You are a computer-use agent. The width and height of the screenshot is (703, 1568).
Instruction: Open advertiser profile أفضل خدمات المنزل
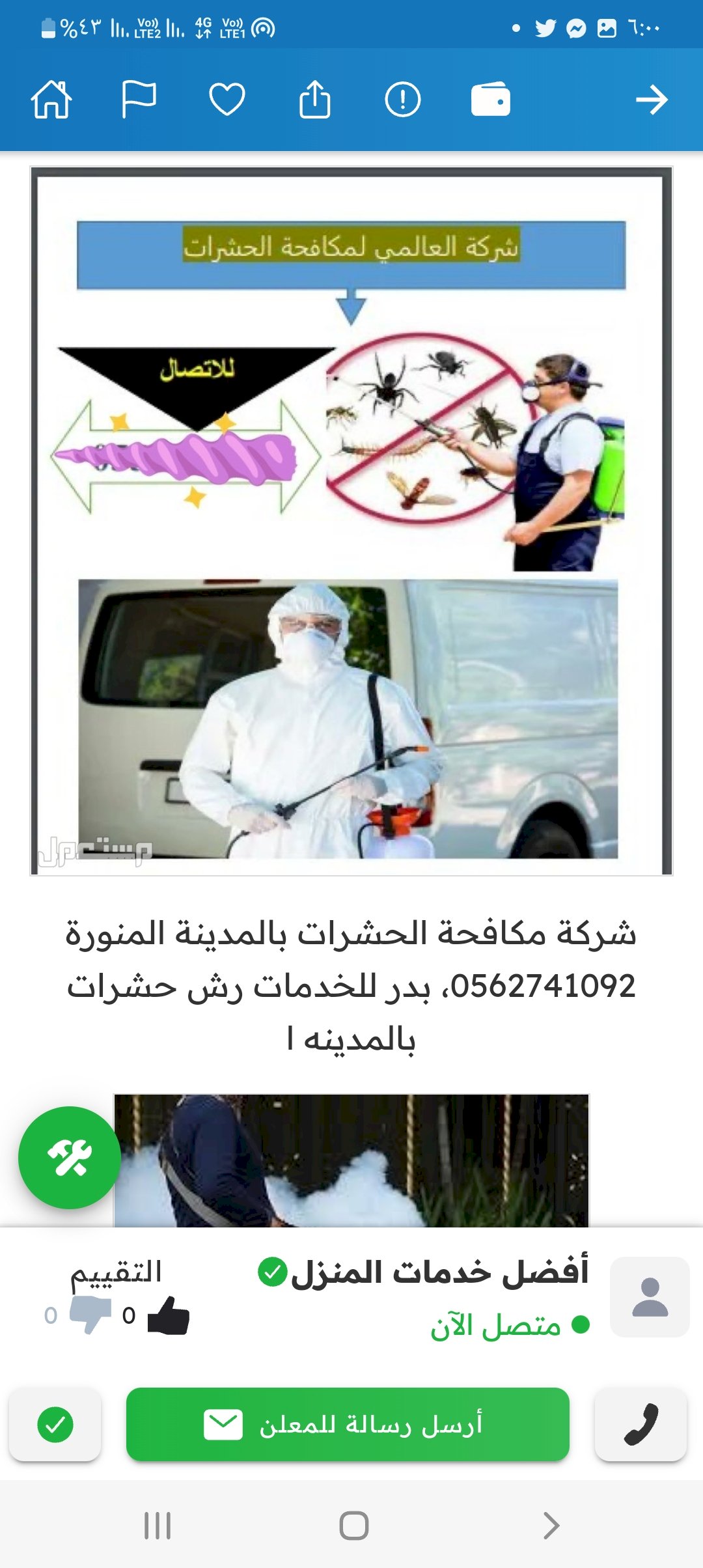click(x=439, y=1272)
